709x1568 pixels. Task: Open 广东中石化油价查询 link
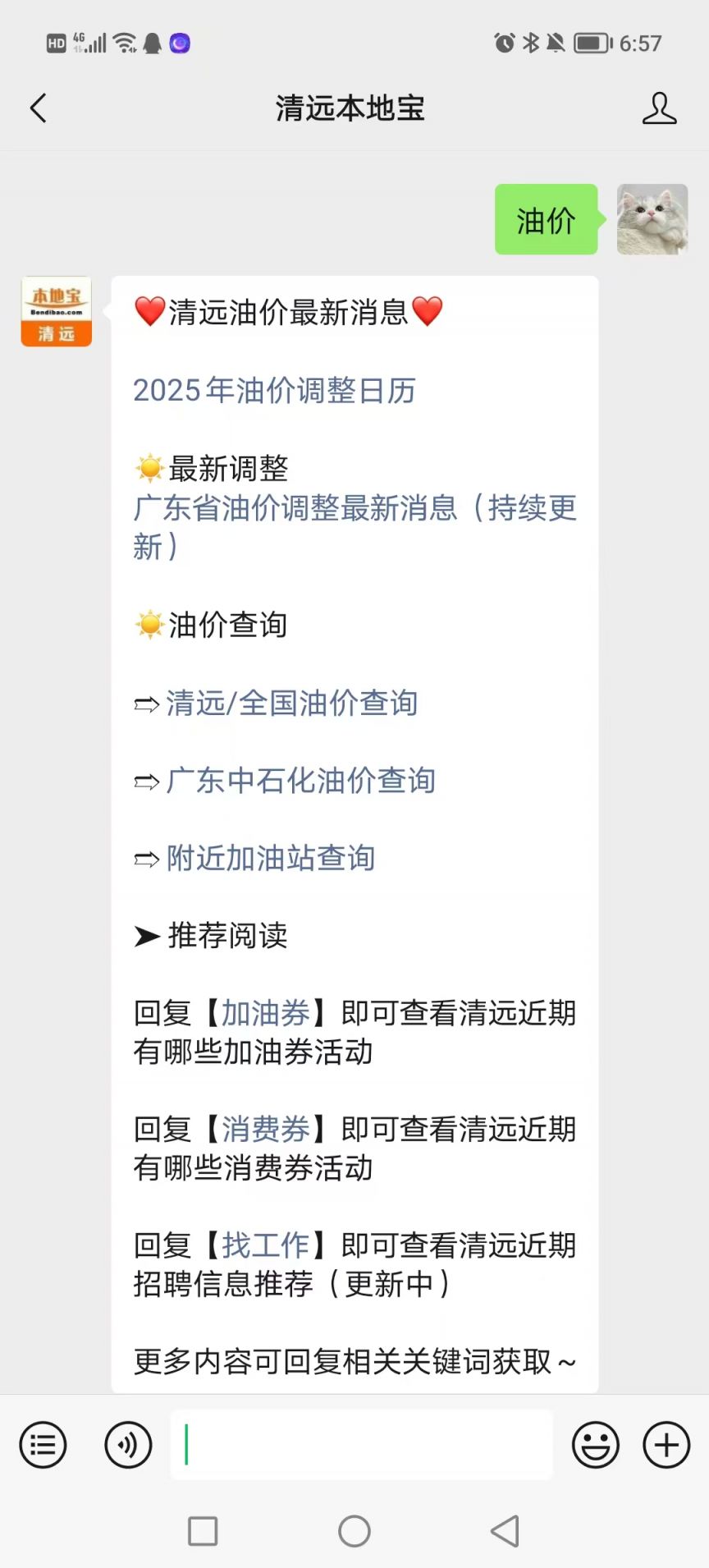coord(300,781)
